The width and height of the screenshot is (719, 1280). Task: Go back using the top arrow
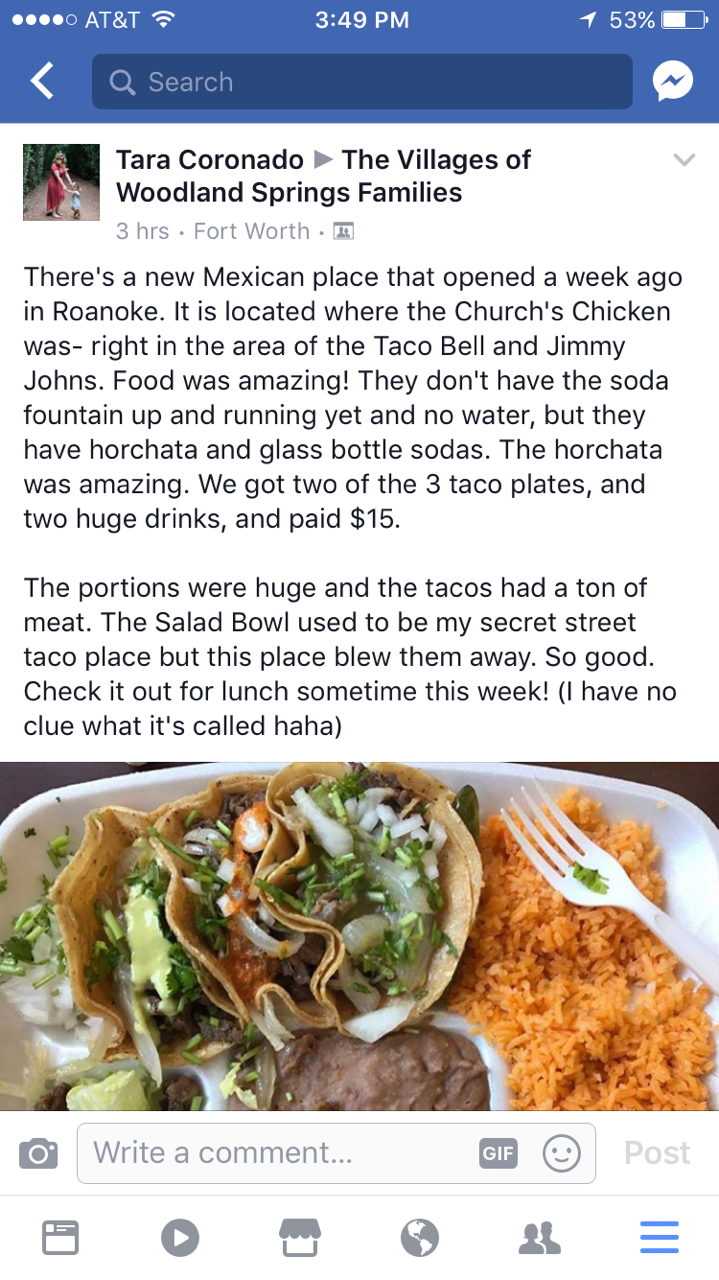click(42, 82)
